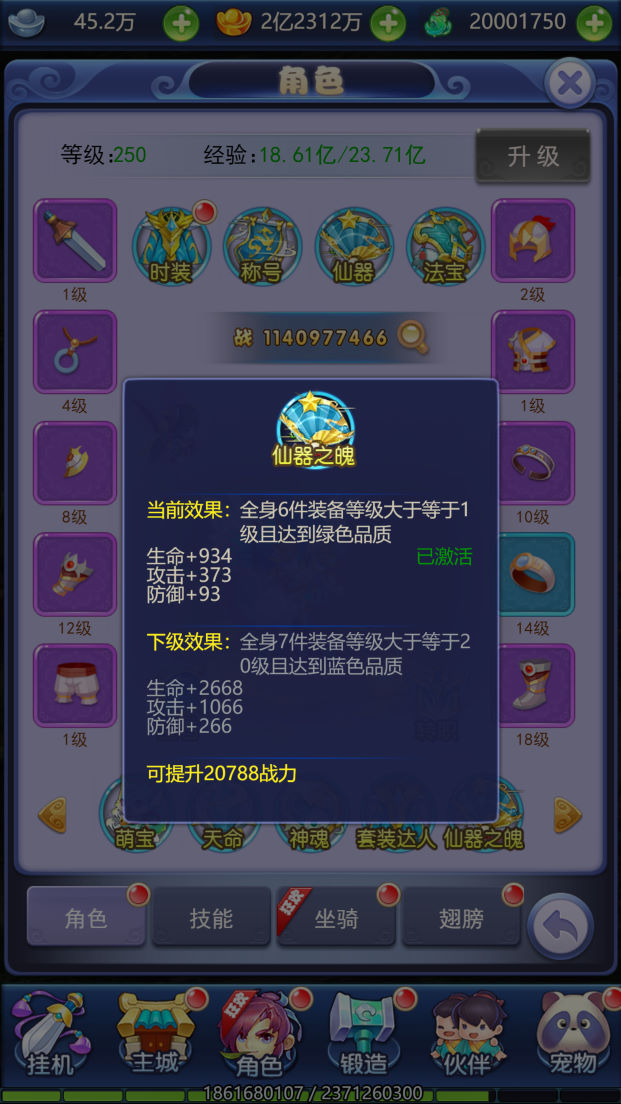Switch to the 坐骑 mount tab

[336, 917]
